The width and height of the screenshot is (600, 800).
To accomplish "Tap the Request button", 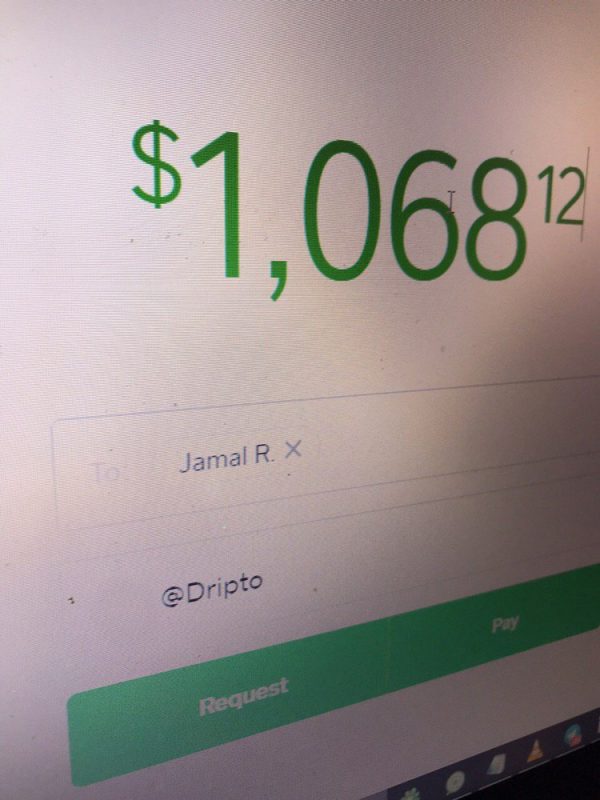I will pyautogui.click(x=244, y=695).
